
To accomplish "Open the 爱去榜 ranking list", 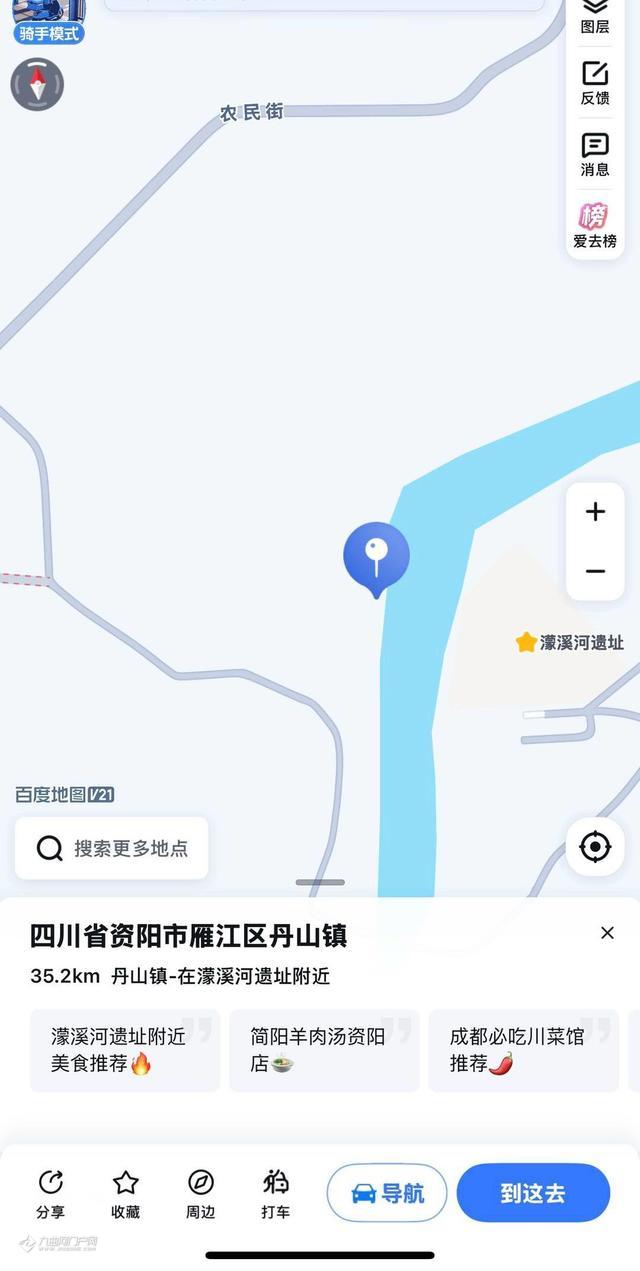I will coord(595,225).
